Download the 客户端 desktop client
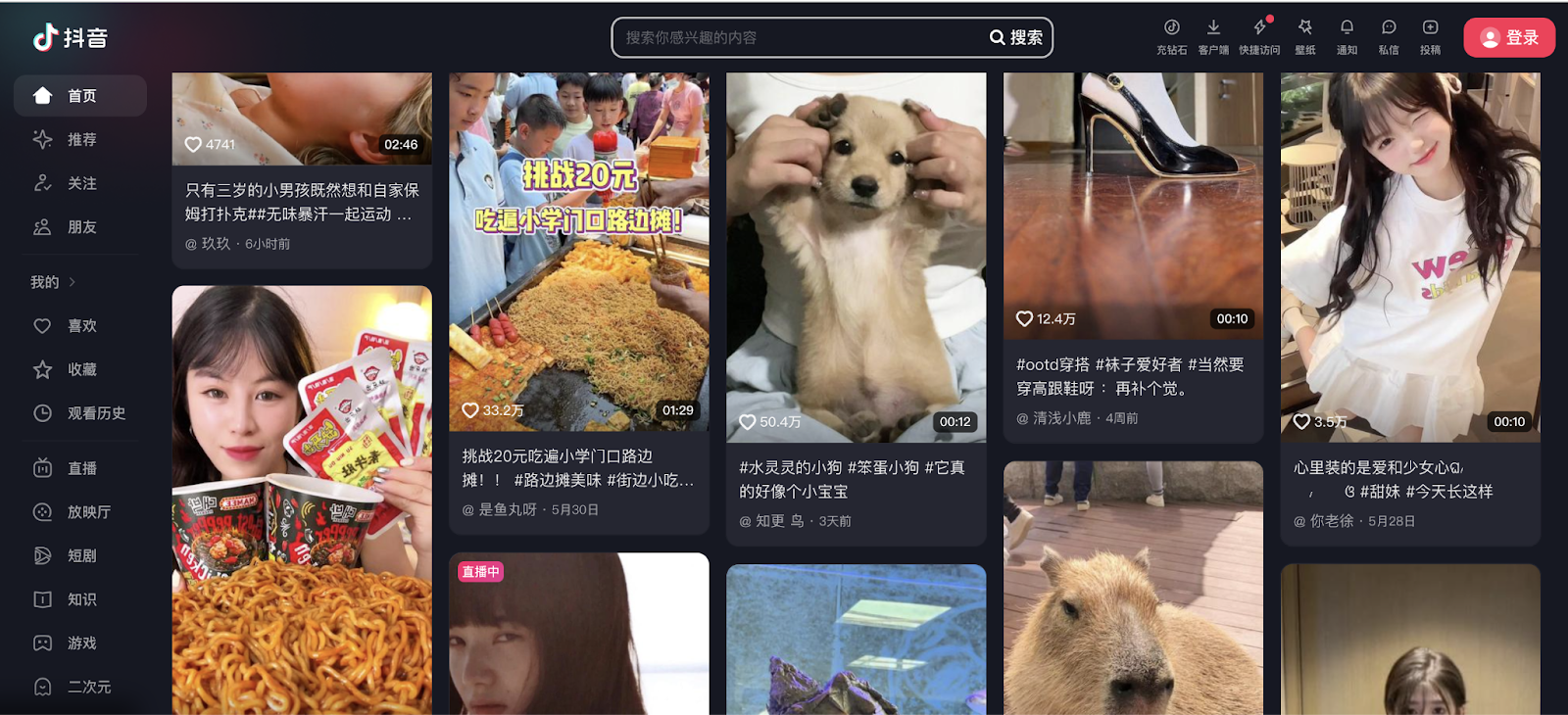The height and width of the screenshot is (715, 1568). pyautogui.click(x=1213, y=36)
